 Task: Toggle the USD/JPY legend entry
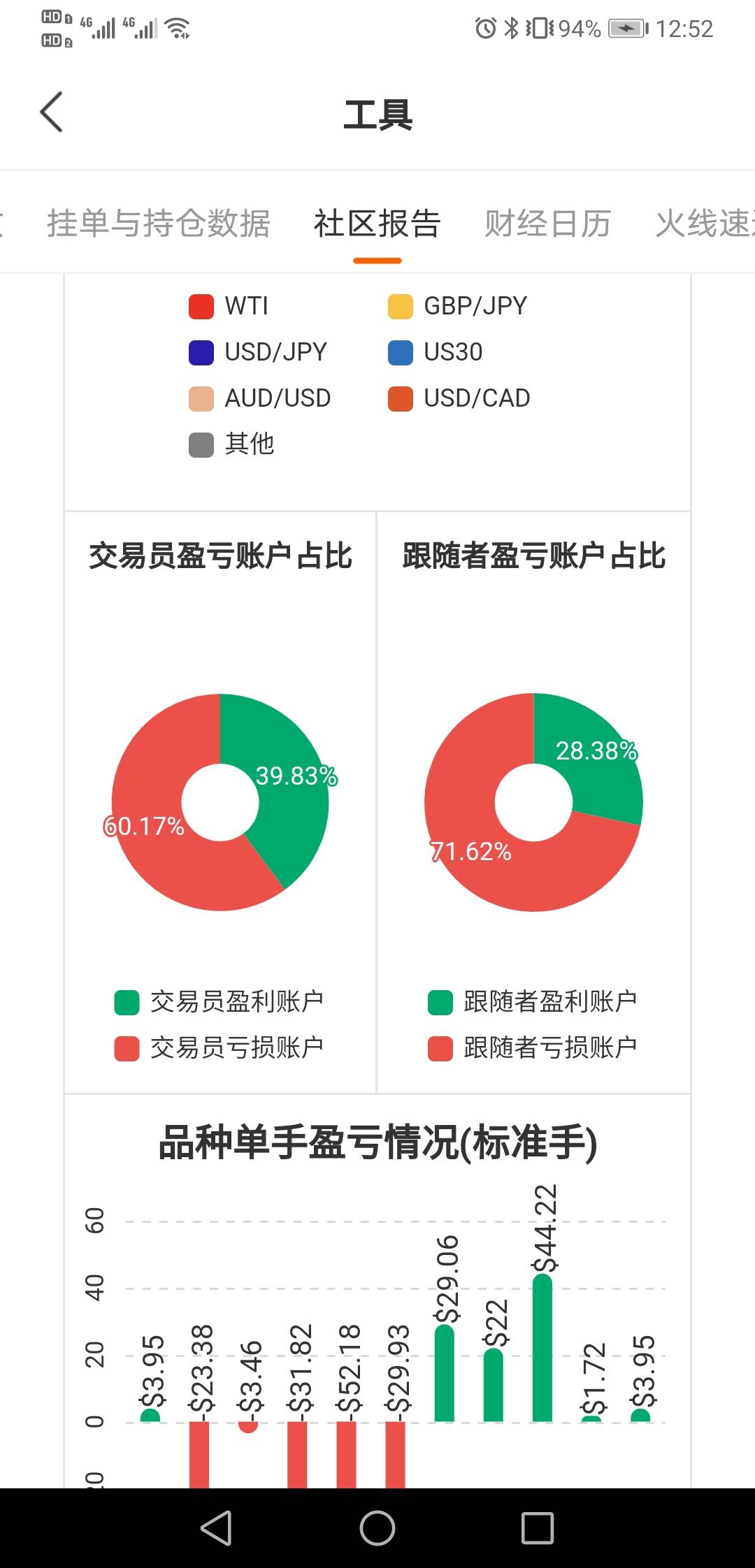[x=258, y=352]
